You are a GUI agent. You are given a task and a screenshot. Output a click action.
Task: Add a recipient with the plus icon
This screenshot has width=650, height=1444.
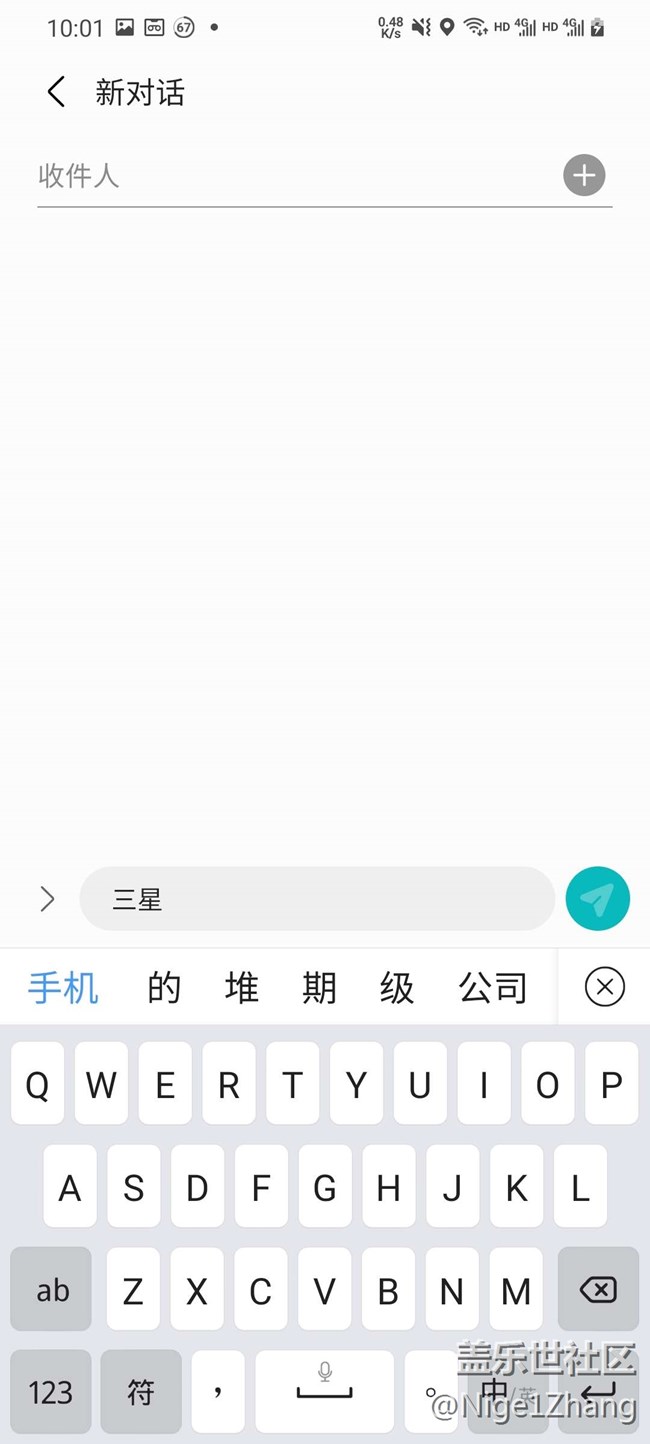[584, 176]
